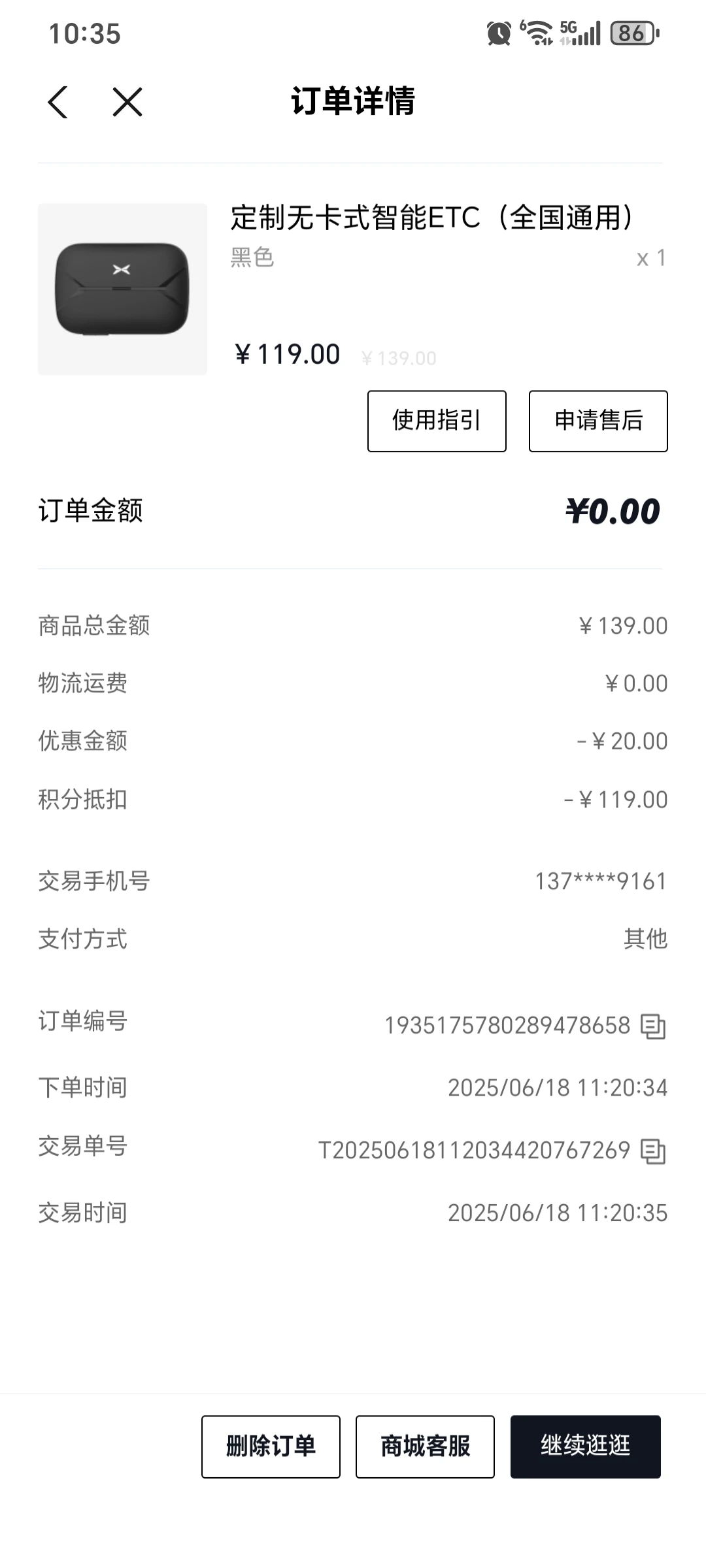This screenshot has width=706, height=1568.
Task: Open the ETC product image
Action: pos(122,289)
